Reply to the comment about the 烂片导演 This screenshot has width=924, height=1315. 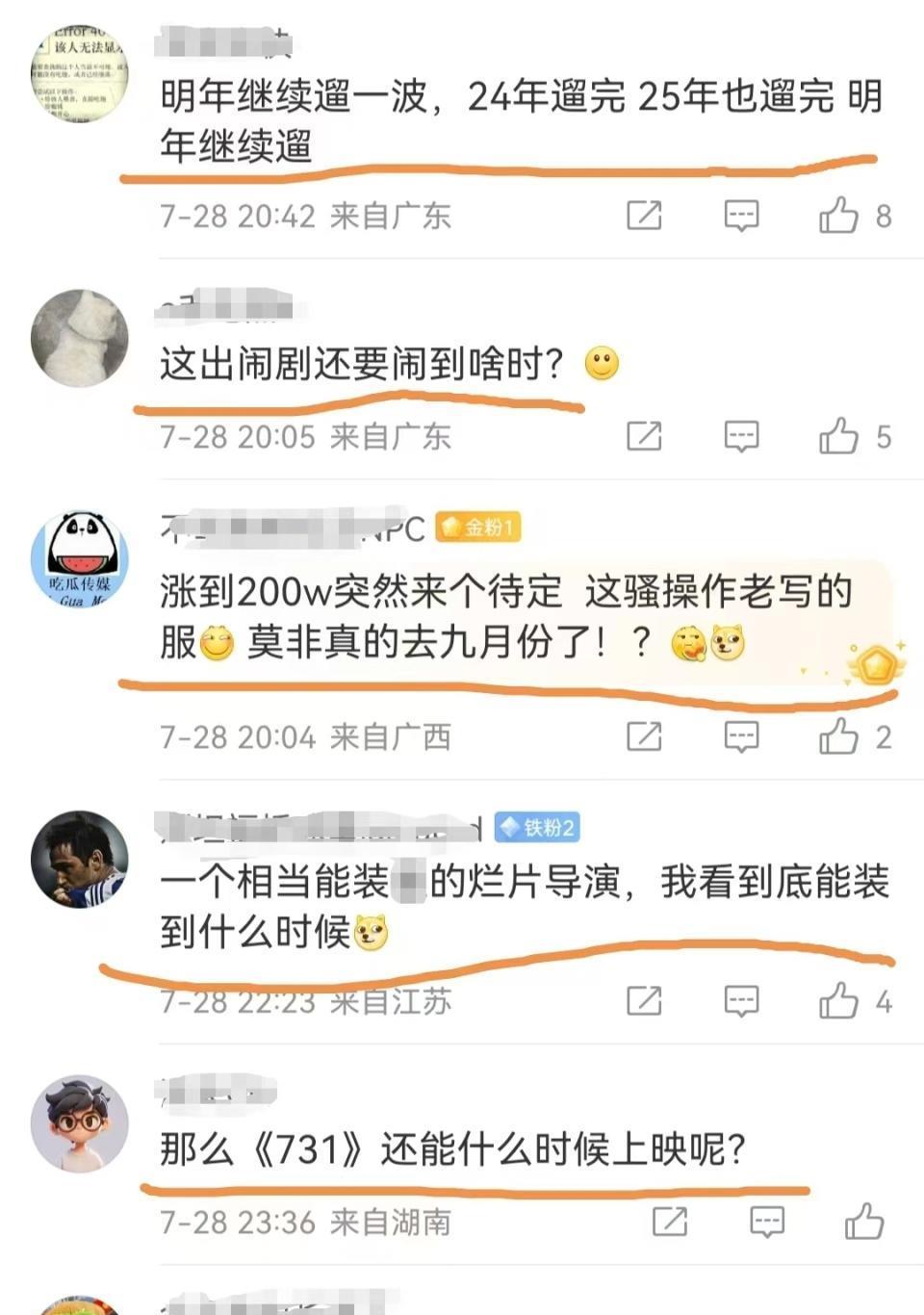pyautogui.click(x=741, y=1001)
